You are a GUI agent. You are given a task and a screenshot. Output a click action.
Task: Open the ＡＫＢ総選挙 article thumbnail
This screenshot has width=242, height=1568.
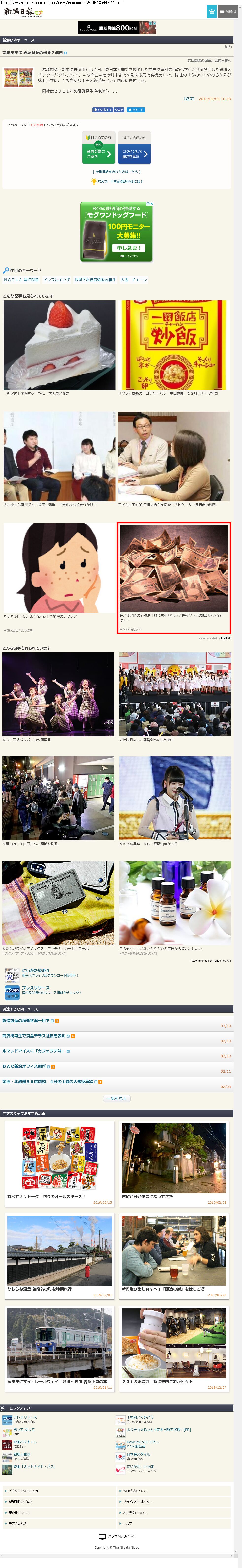pyautogui.click(x=175, y=799)
